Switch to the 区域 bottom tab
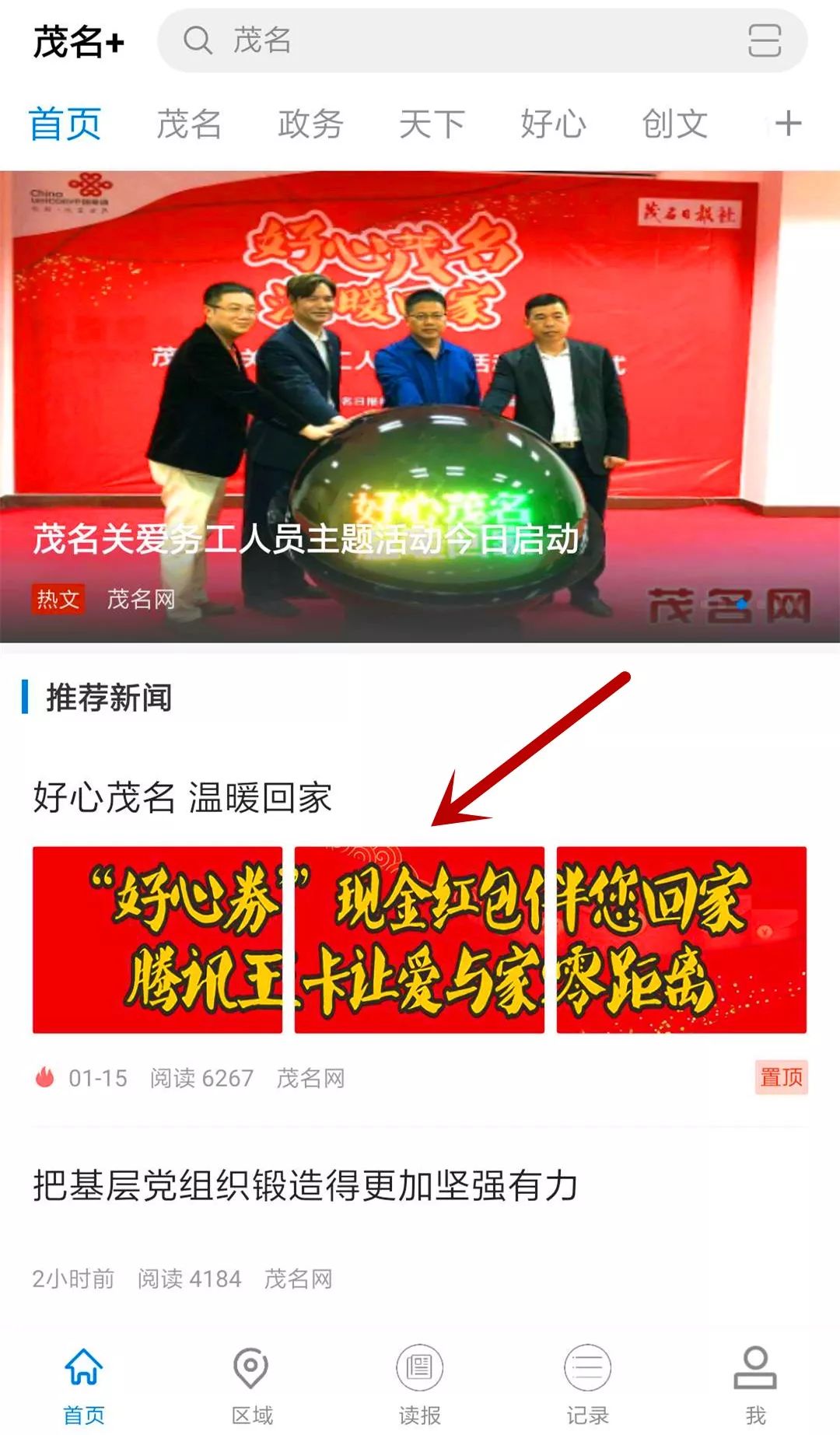Image resolution: width=840 pixels, height=1435 pixels. click(x=252, y=1384)
